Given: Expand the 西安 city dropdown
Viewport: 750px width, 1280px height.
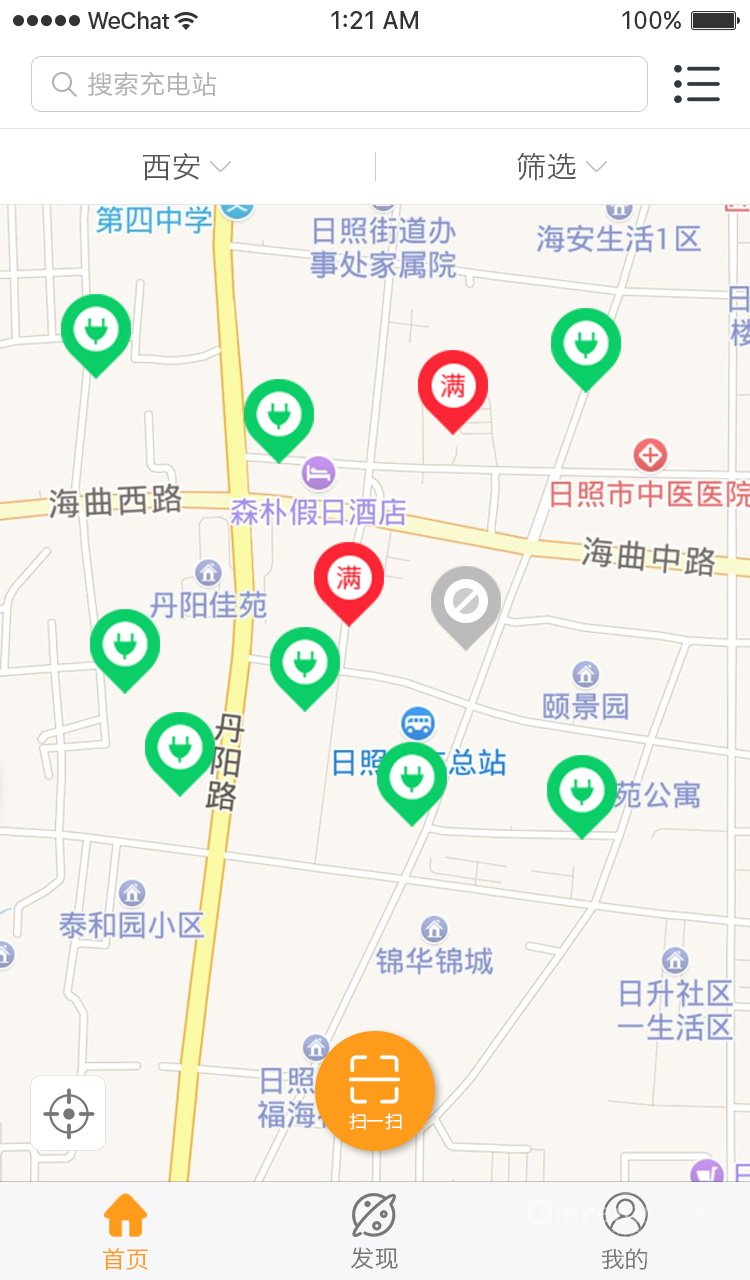Looking at the screenshot, I should pyautogui.click(x=187, y=167).
